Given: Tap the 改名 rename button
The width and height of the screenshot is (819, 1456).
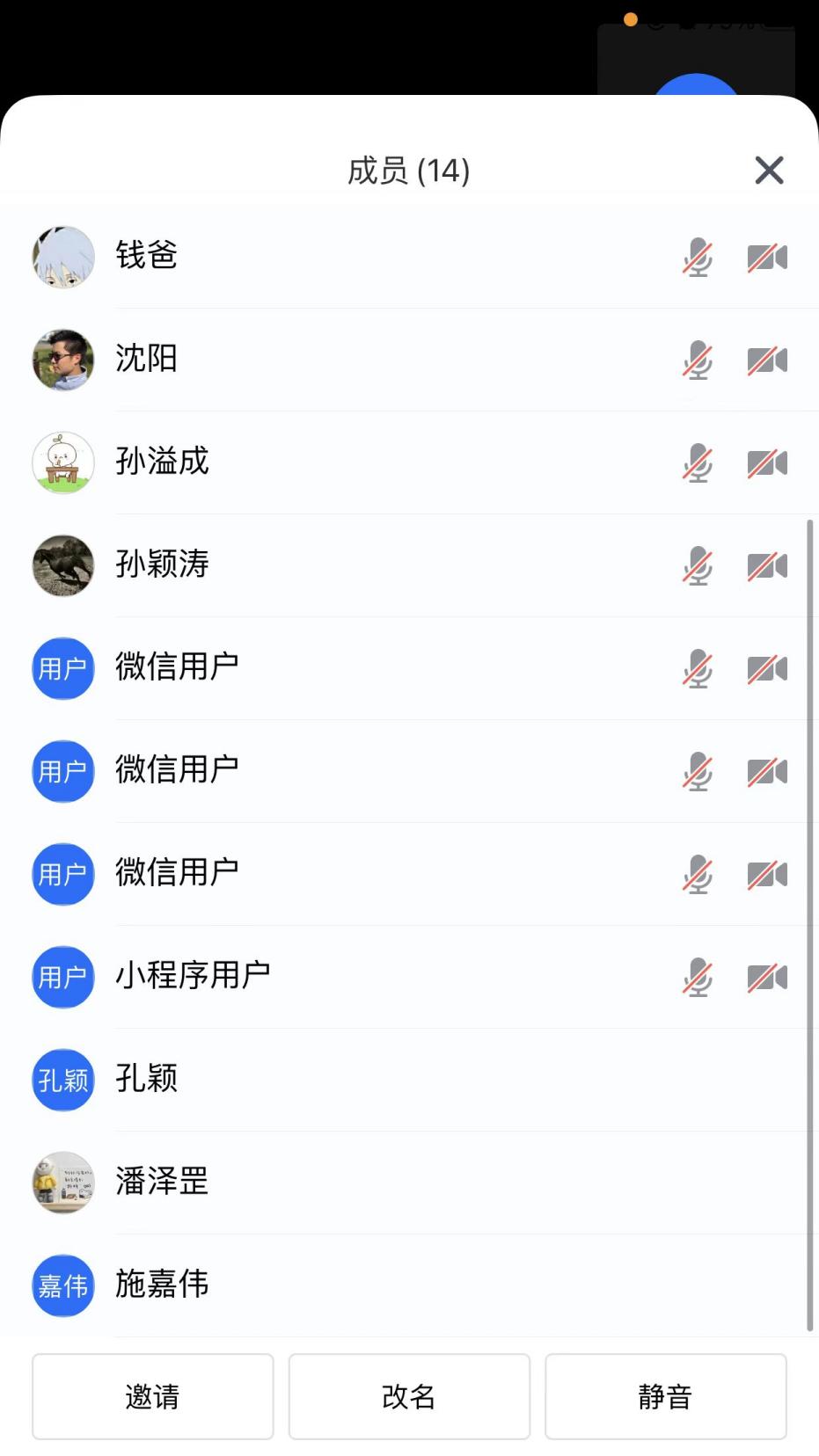Looking at the screenshot, I should pyautogui.click(x=409, y=1396).
